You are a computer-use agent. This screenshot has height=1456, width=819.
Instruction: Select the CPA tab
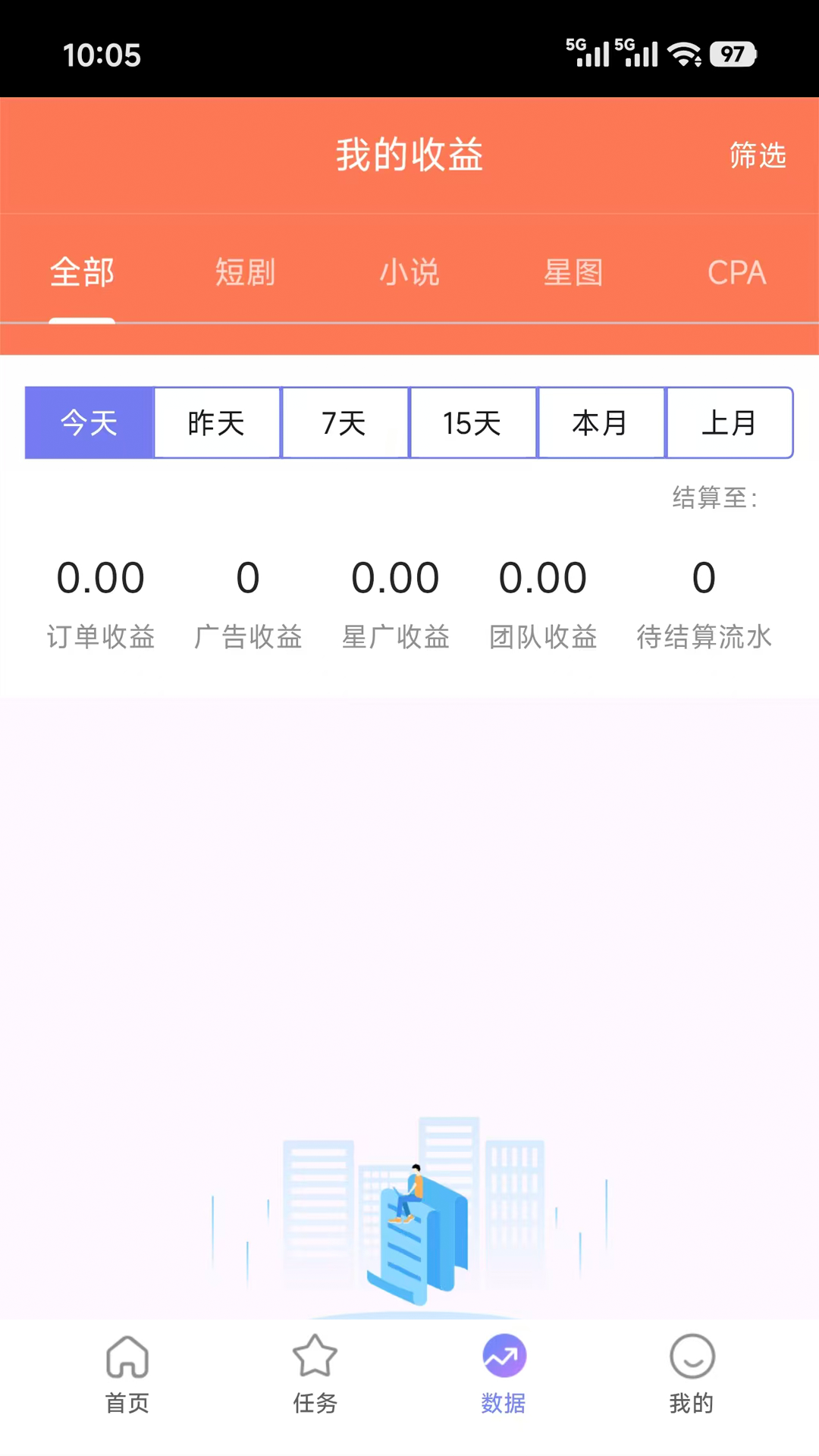736,273
